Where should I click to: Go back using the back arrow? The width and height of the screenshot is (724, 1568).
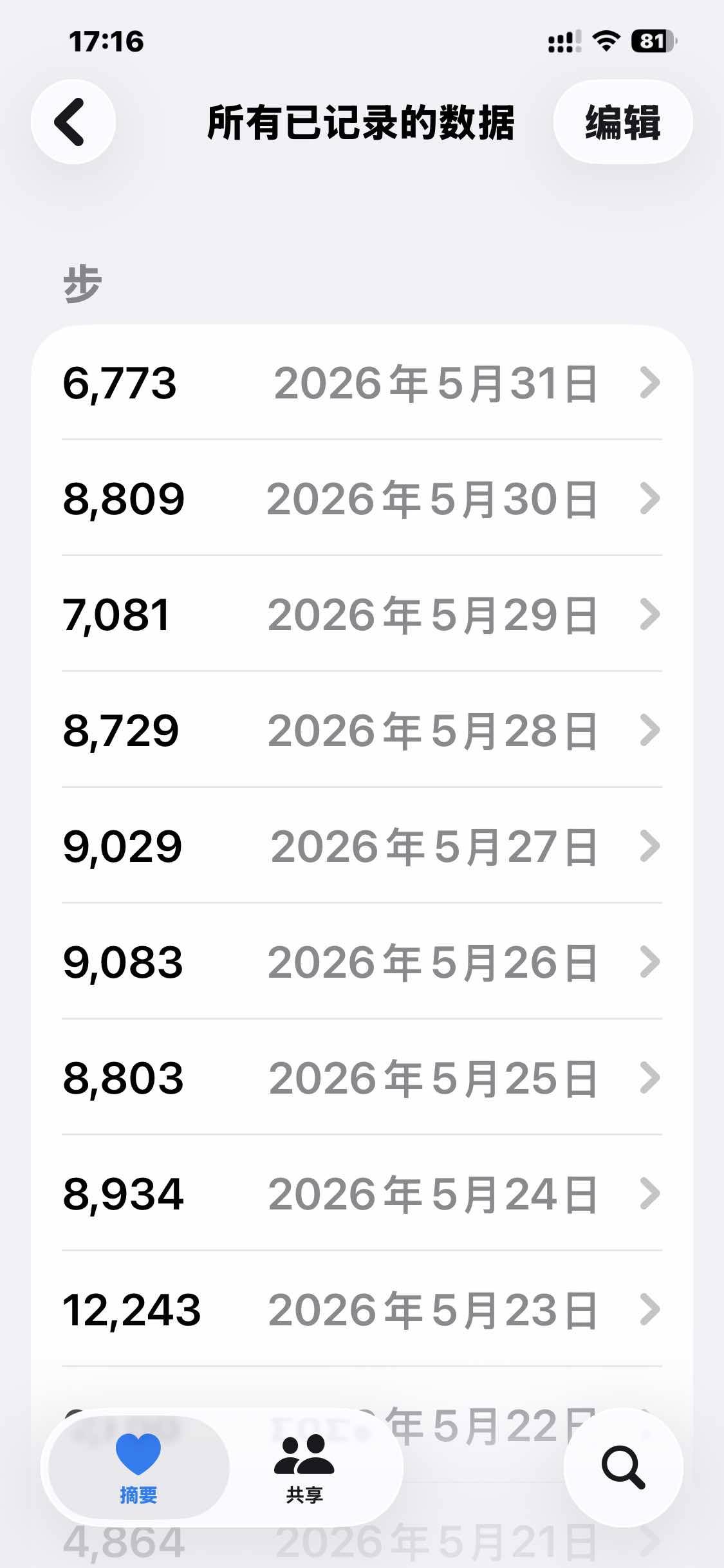pos(73,122)
